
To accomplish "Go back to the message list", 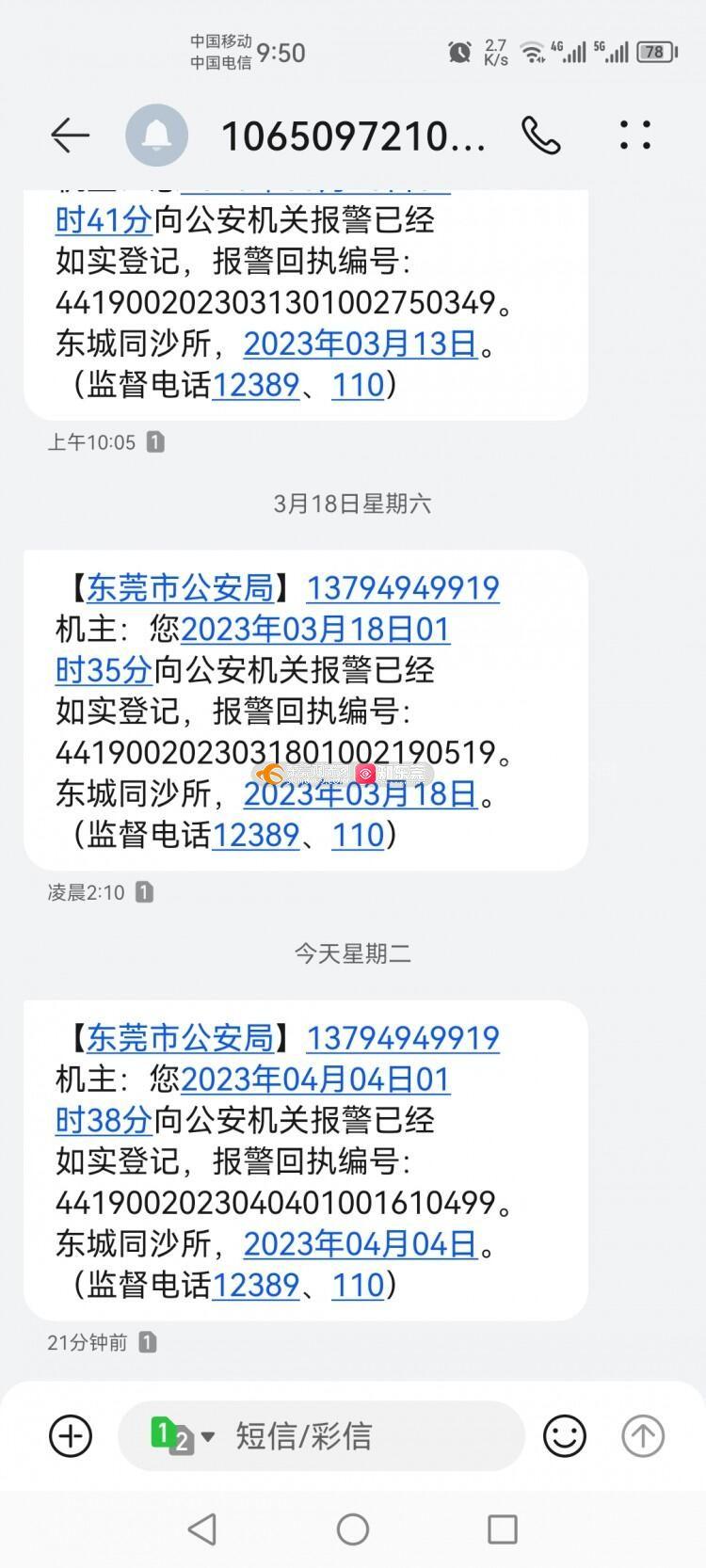I will coord(70,136).
